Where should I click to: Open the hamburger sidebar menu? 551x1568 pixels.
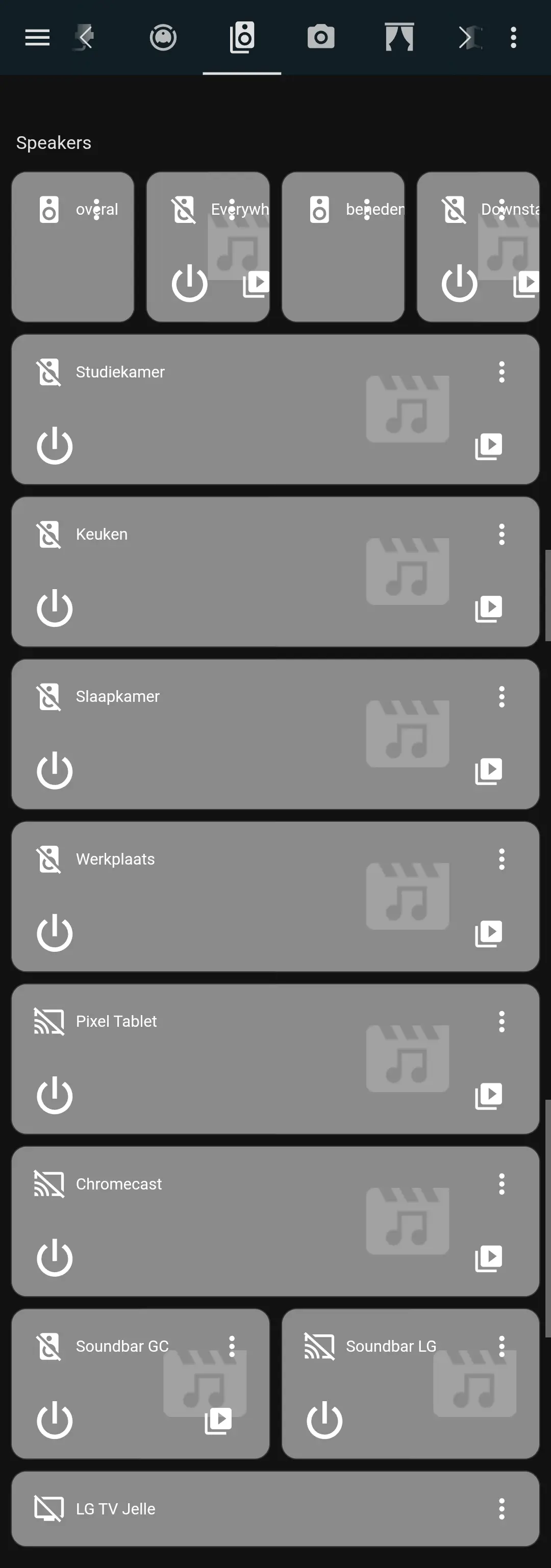coord(37,38)
